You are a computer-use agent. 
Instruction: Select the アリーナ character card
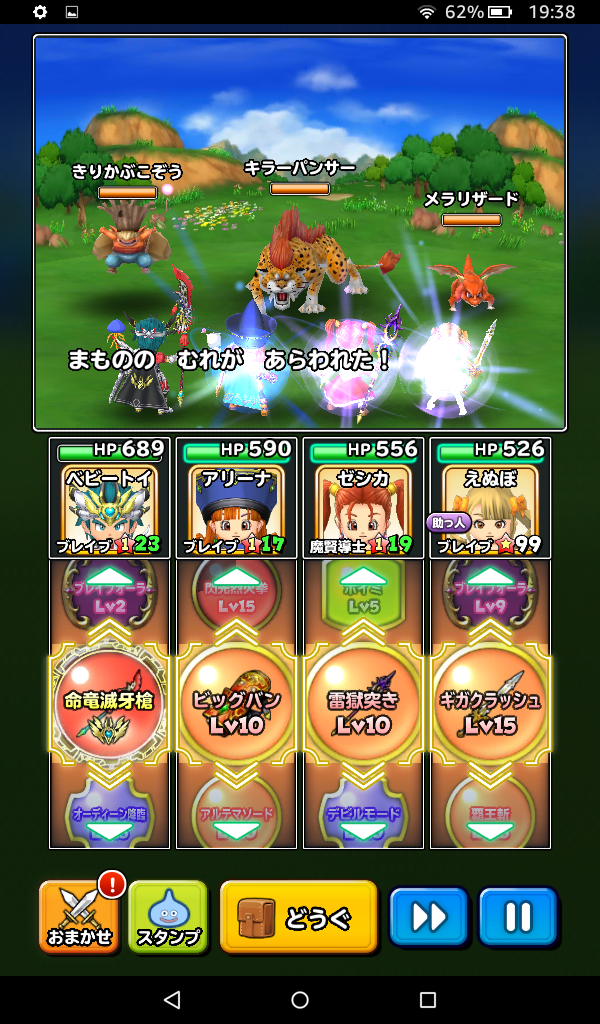pyautogui.click(x=236, y=498)
